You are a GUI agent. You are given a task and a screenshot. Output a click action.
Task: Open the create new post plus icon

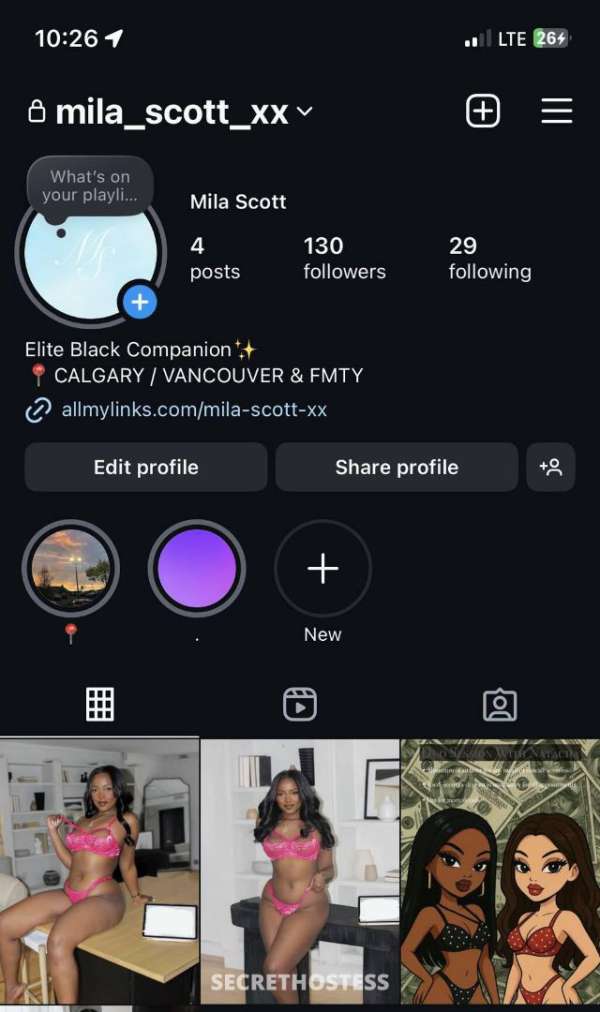(483, 111)
